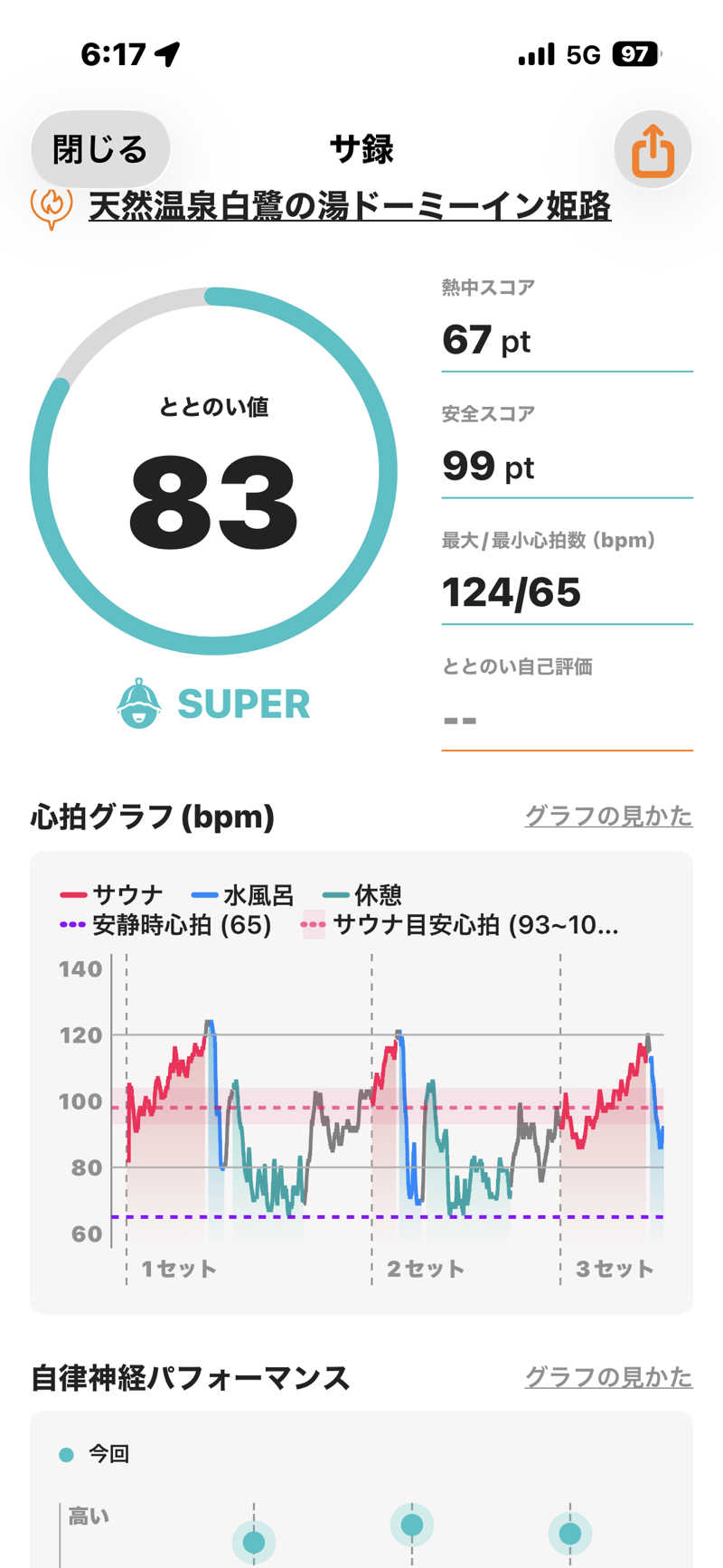
Task: Share this サ録 record
Action: (653, 150)
